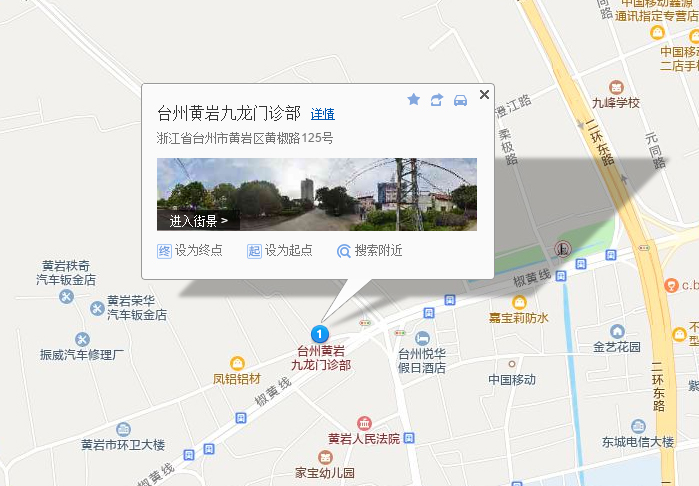The height and width of the screenshot is (486, 699).
Task: Enter street view via 进入街景 thumbnail
Action: (198, 220)
